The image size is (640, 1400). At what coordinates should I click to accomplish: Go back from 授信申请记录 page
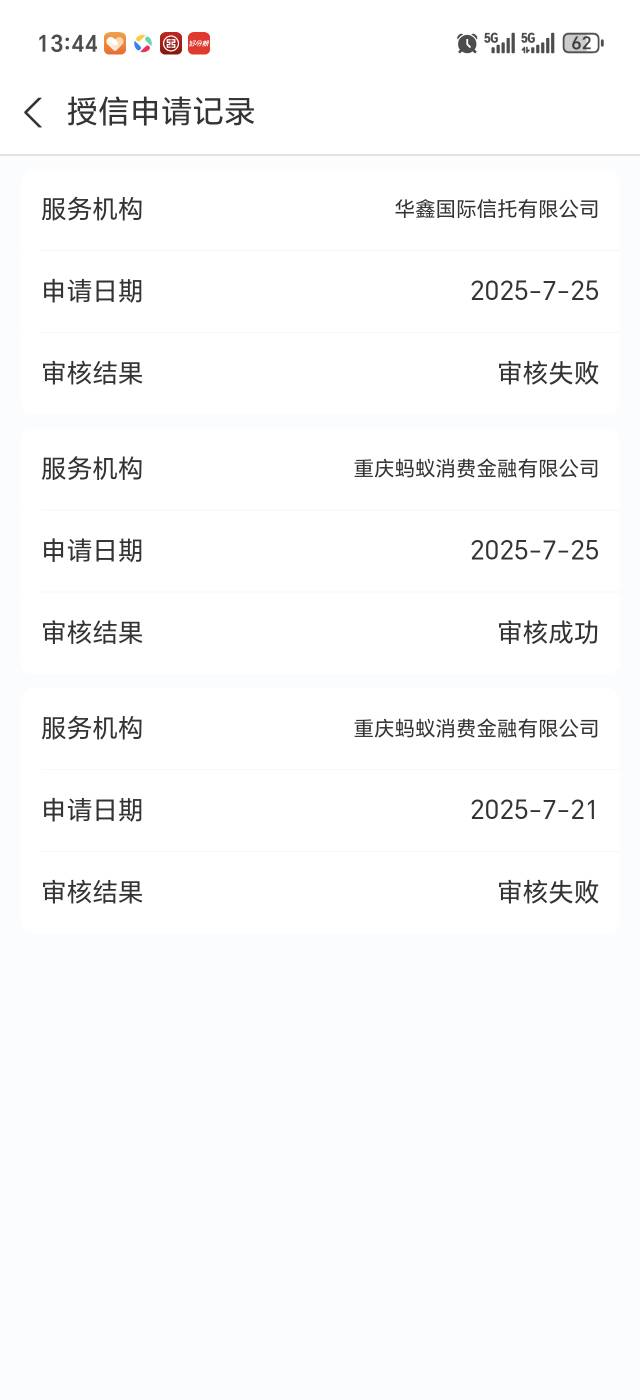33,112
